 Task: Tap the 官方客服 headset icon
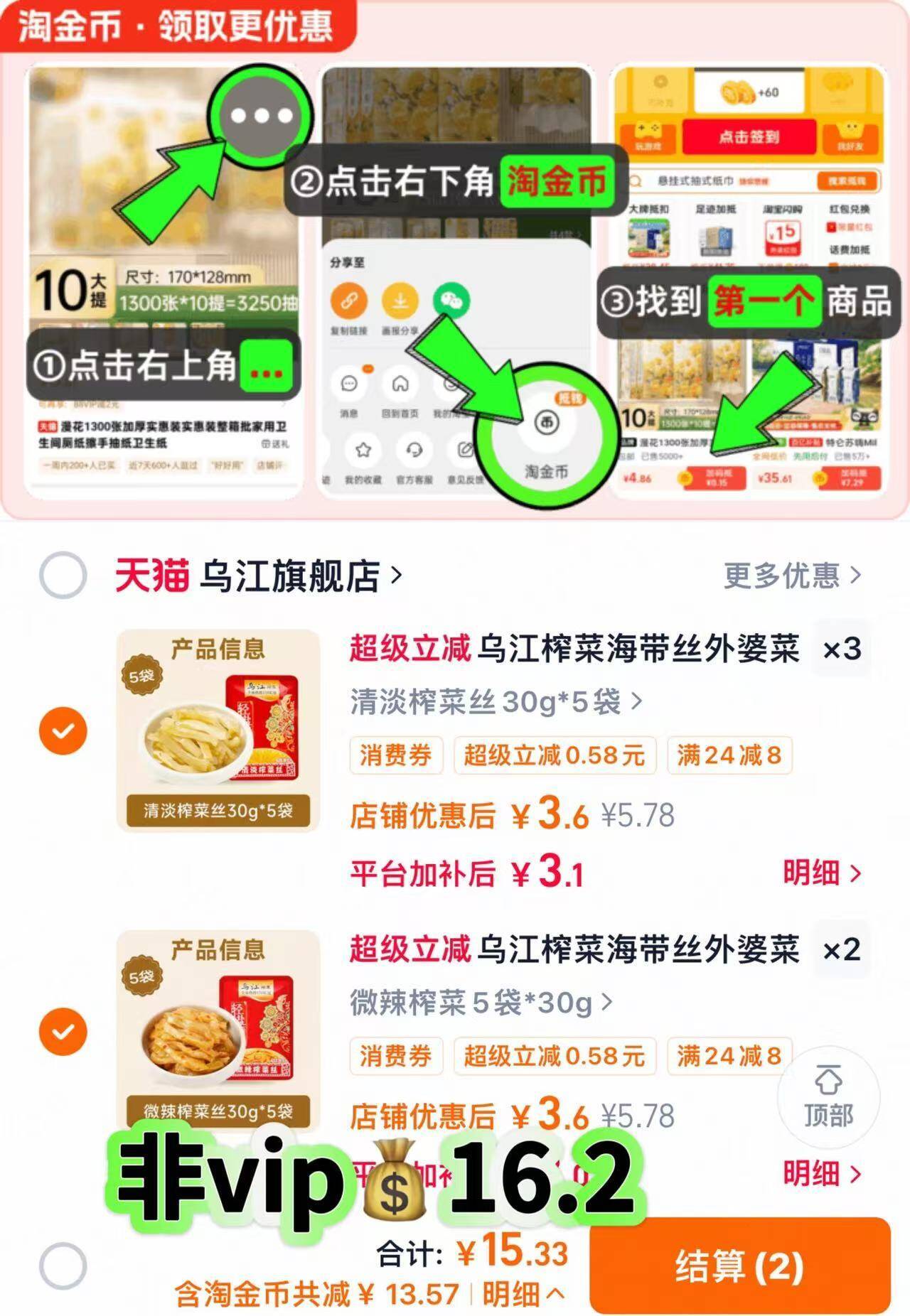[415, 451]
